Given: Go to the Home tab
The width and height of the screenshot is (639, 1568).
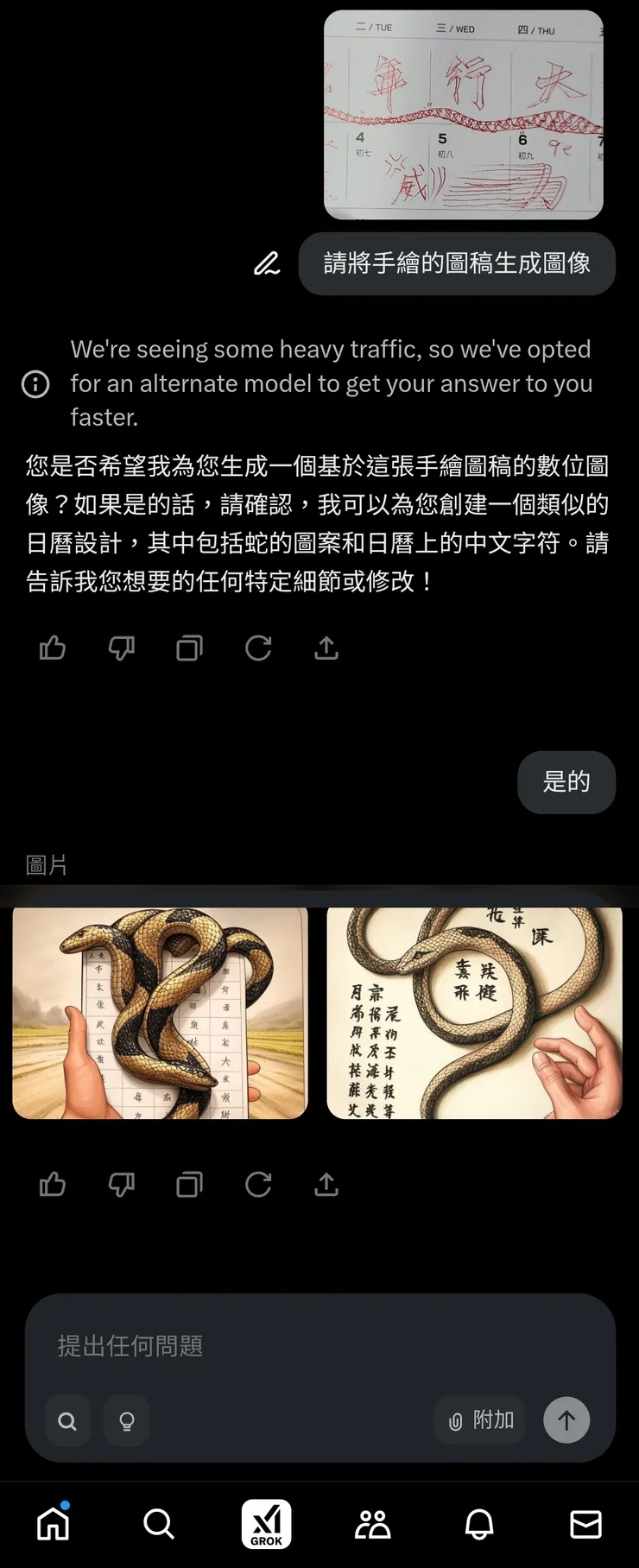Looking at the screenshot, I should coord(54,1524).
